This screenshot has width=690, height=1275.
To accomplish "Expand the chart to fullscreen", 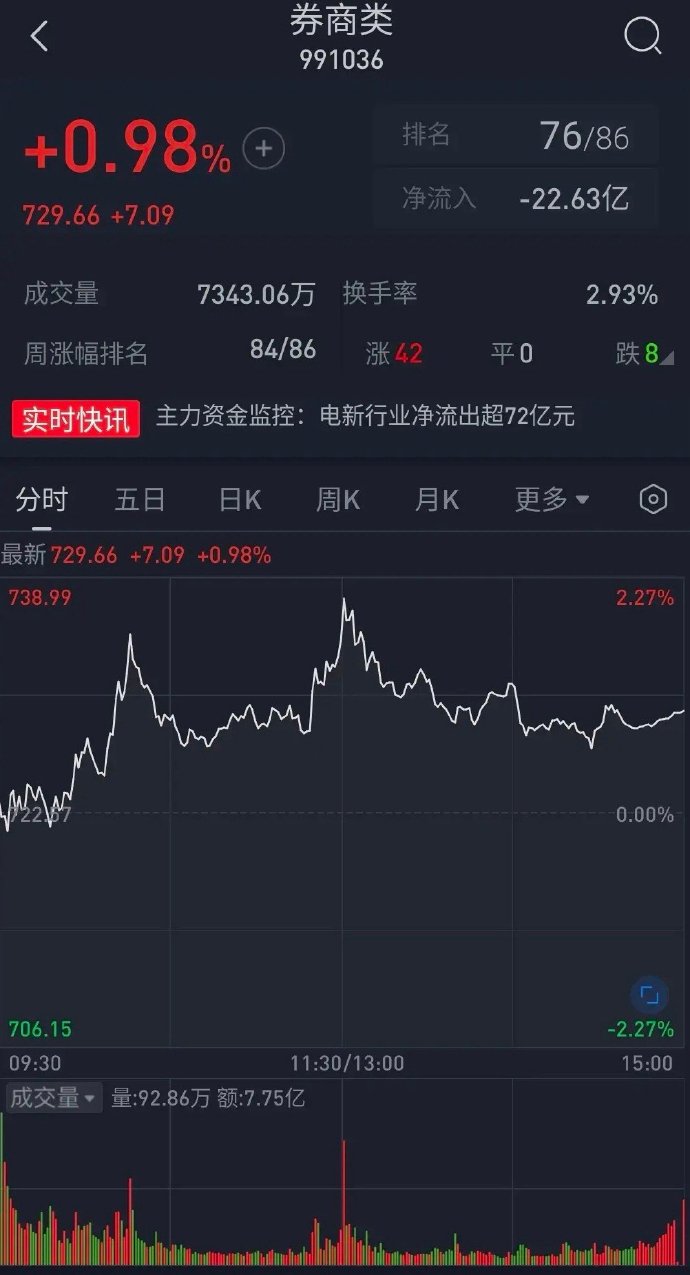I will [650, 994].
